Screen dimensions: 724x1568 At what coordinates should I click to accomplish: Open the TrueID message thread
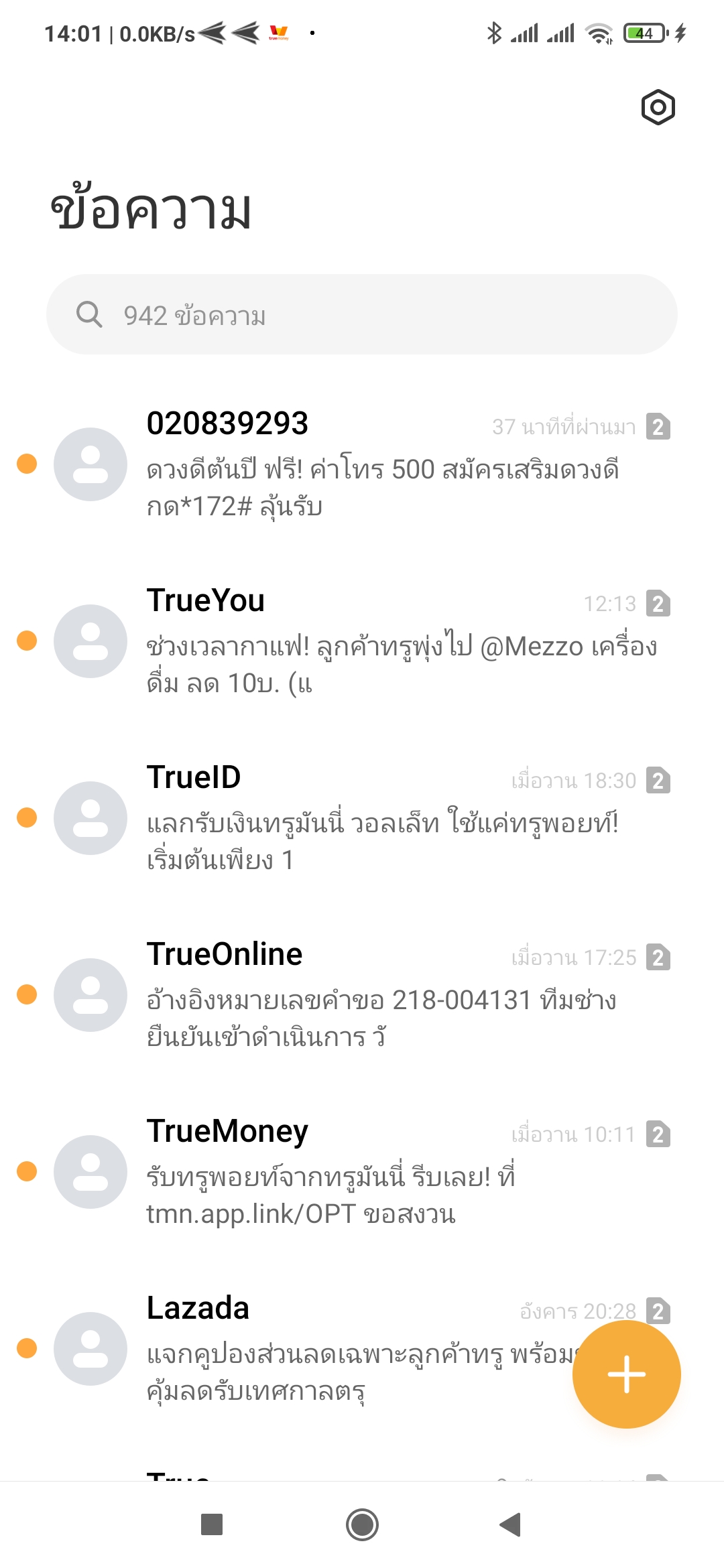click(x=362, y=818)
